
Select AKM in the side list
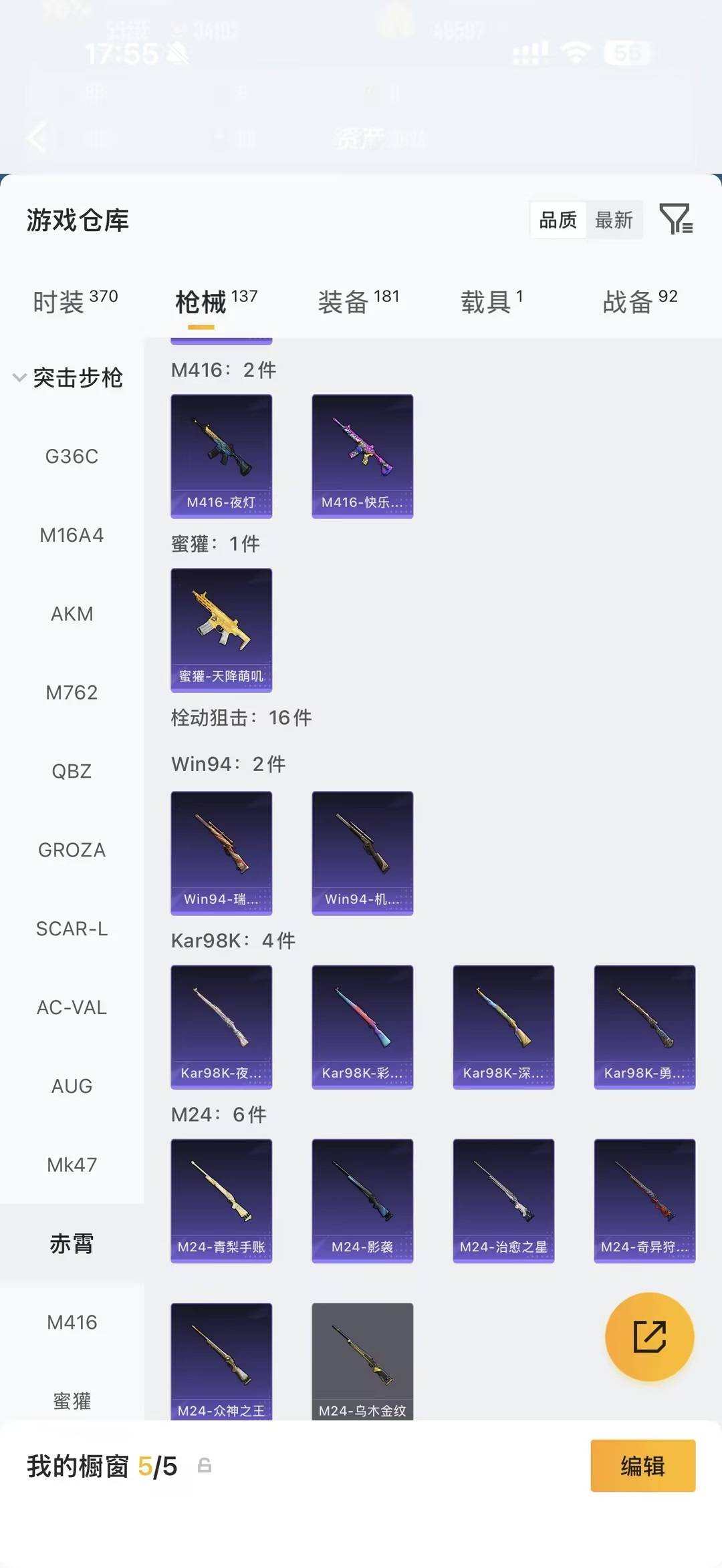click(x=72, y=614)
